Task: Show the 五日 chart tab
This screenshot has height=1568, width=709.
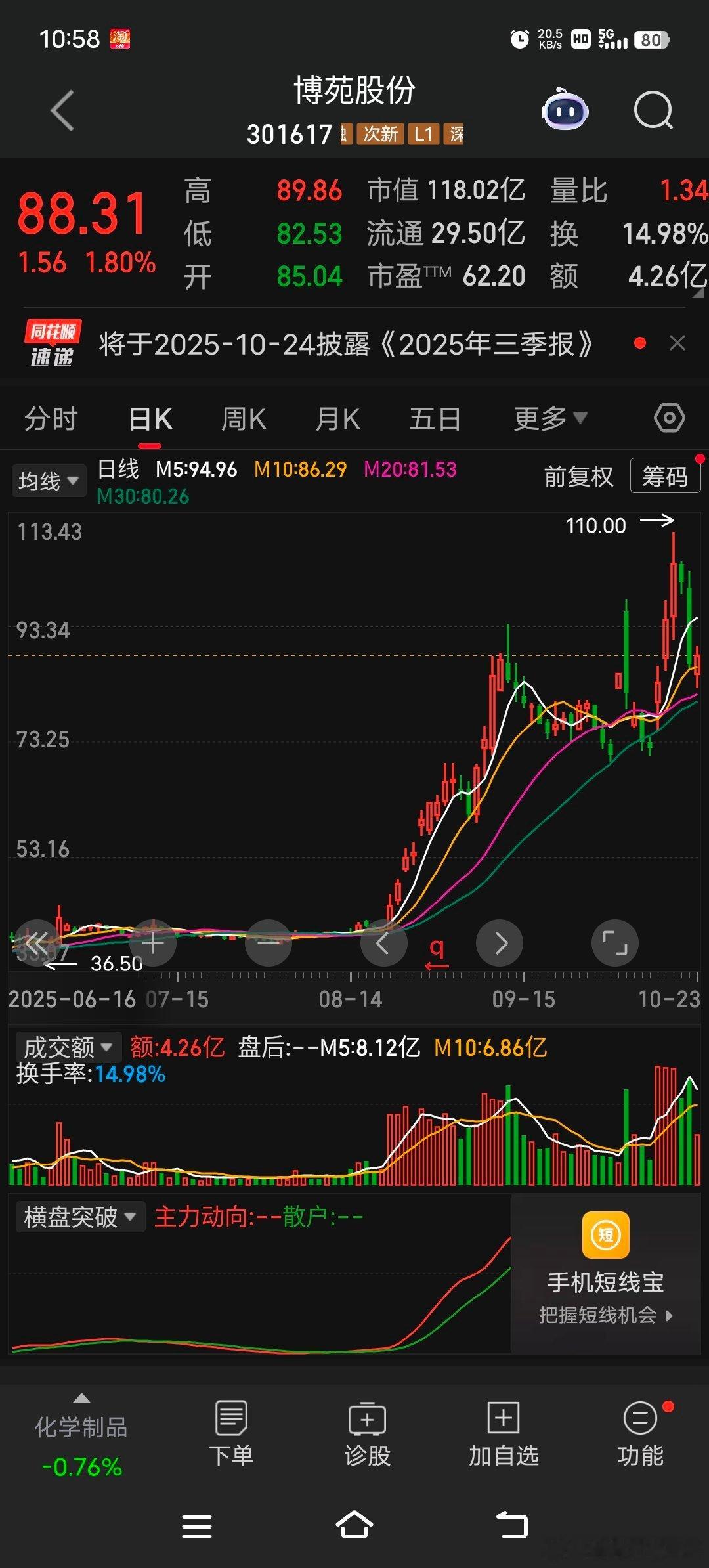Action: (435, 418)
